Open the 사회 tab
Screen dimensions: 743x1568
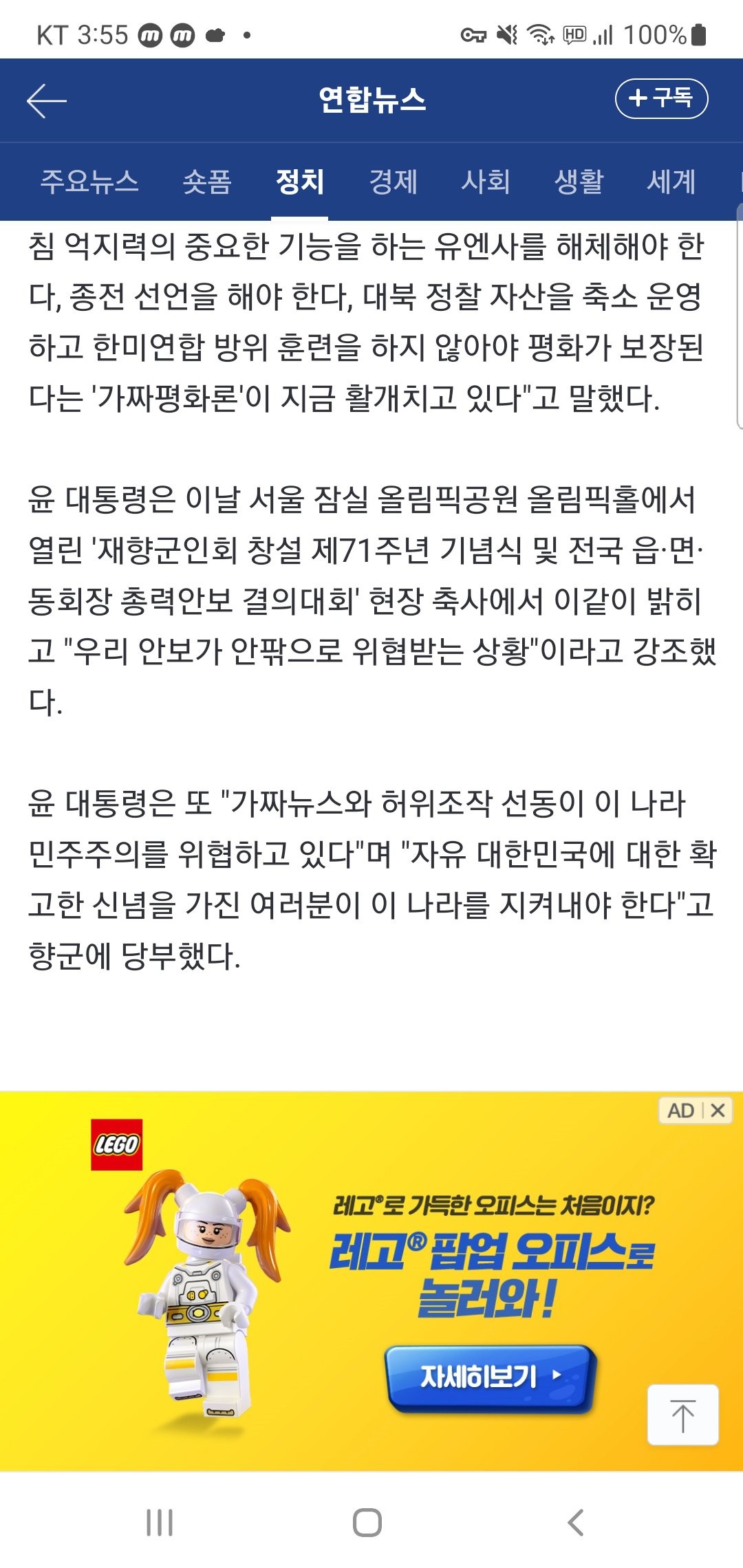tap(486, 182)
